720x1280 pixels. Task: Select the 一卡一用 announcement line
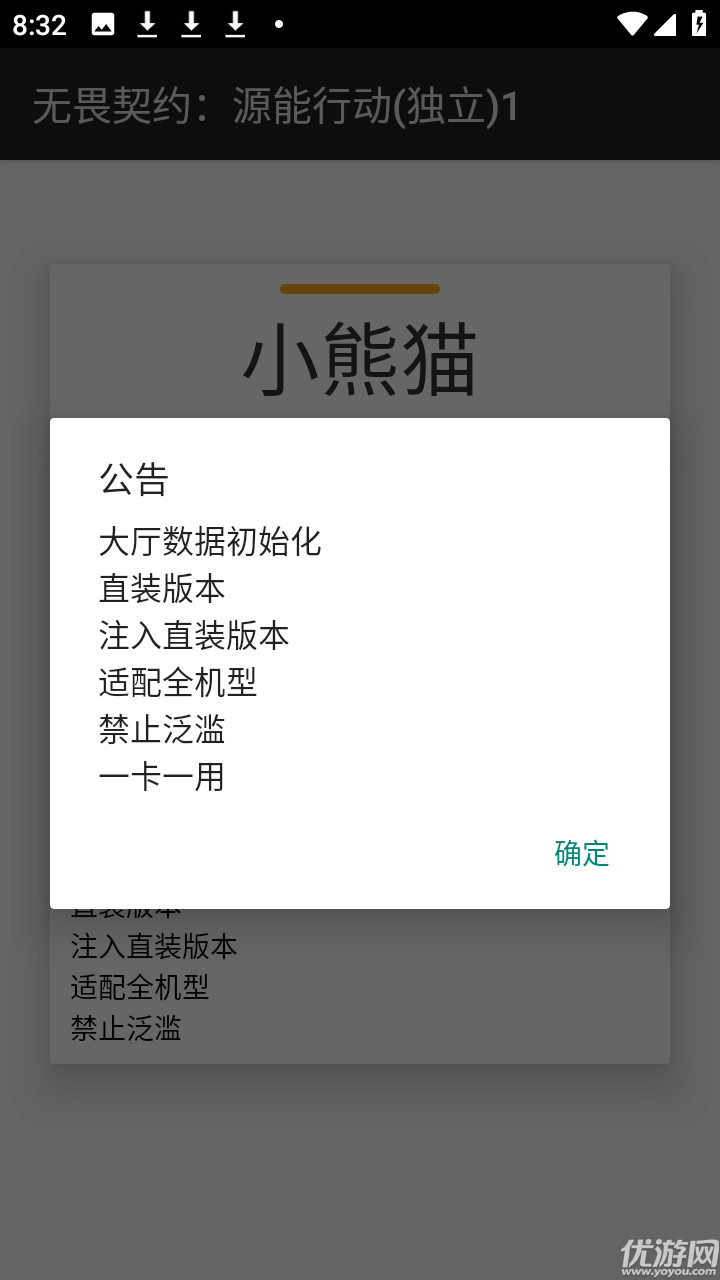[x=163, y=777]
